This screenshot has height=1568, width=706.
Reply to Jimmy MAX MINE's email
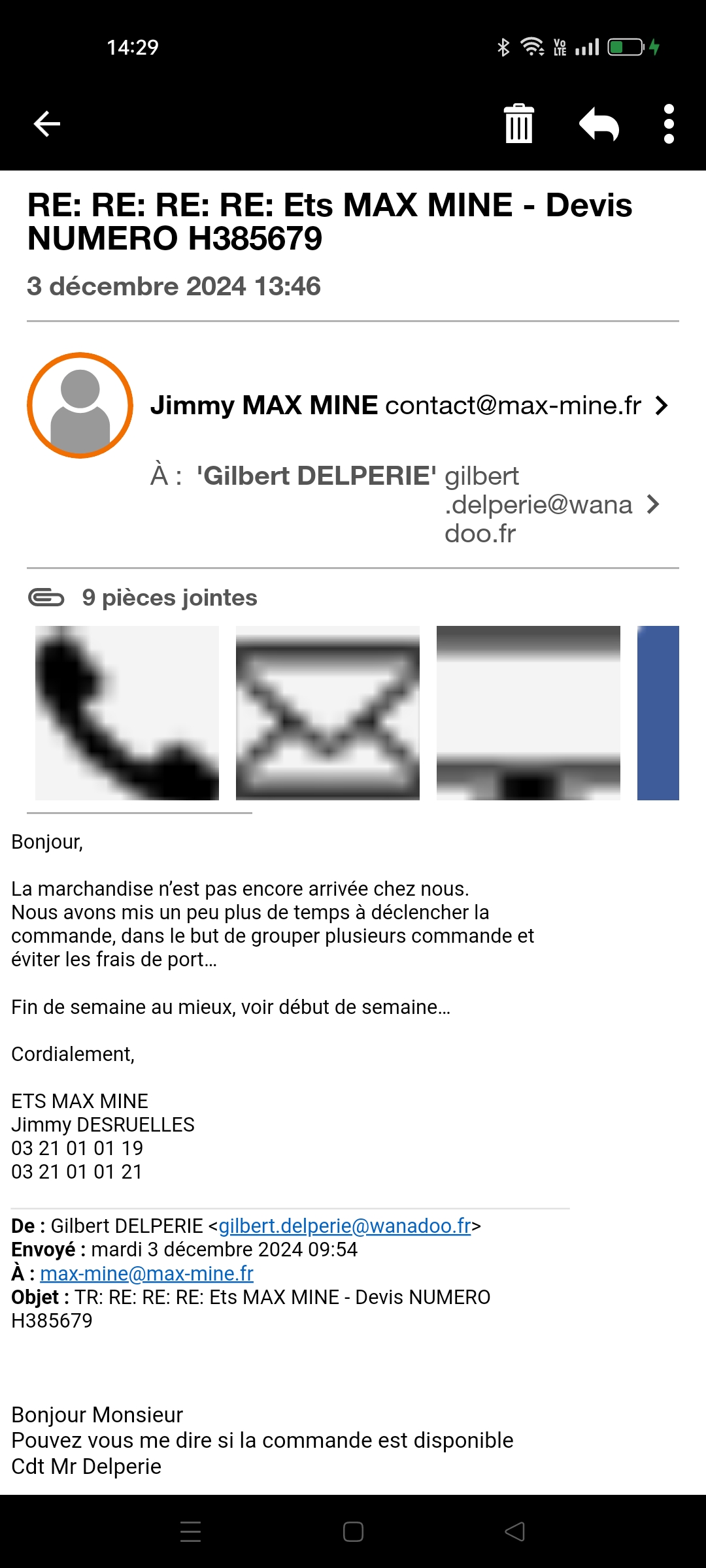click(x=599, y=123)
